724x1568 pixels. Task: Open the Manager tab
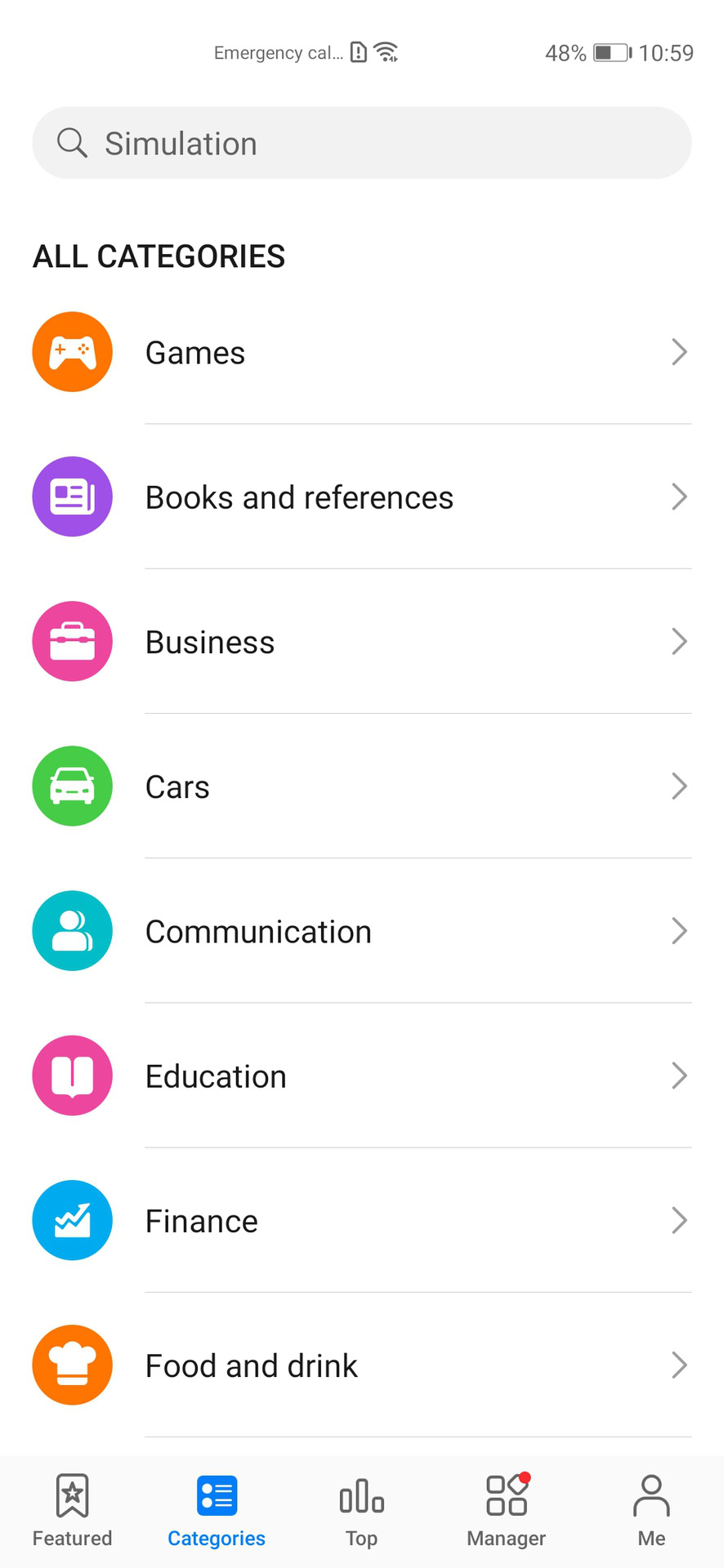pyautogui.click(x=507, y=1511)
